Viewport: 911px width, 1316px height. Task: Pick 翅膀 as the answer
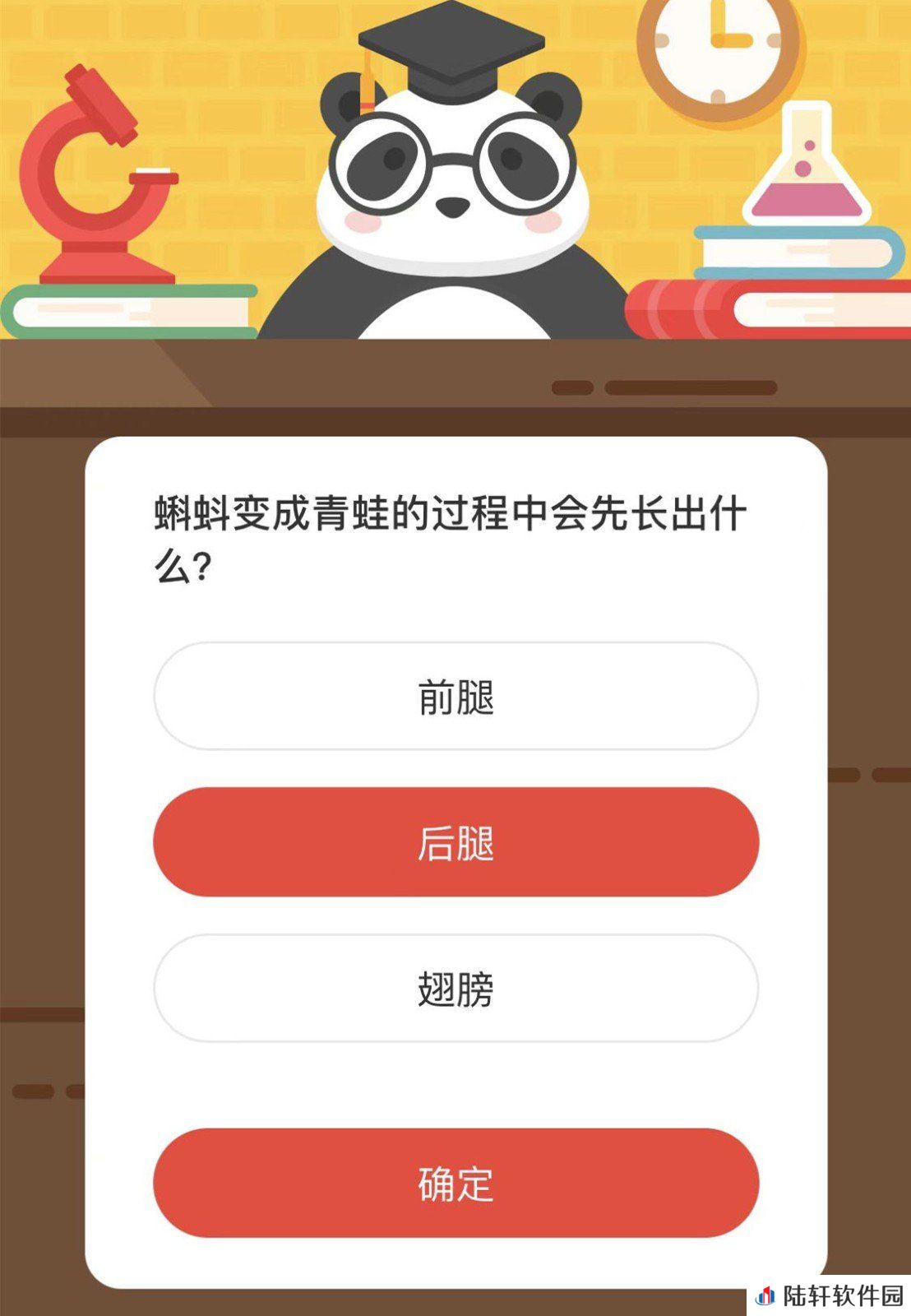click(x=455, y=988)
